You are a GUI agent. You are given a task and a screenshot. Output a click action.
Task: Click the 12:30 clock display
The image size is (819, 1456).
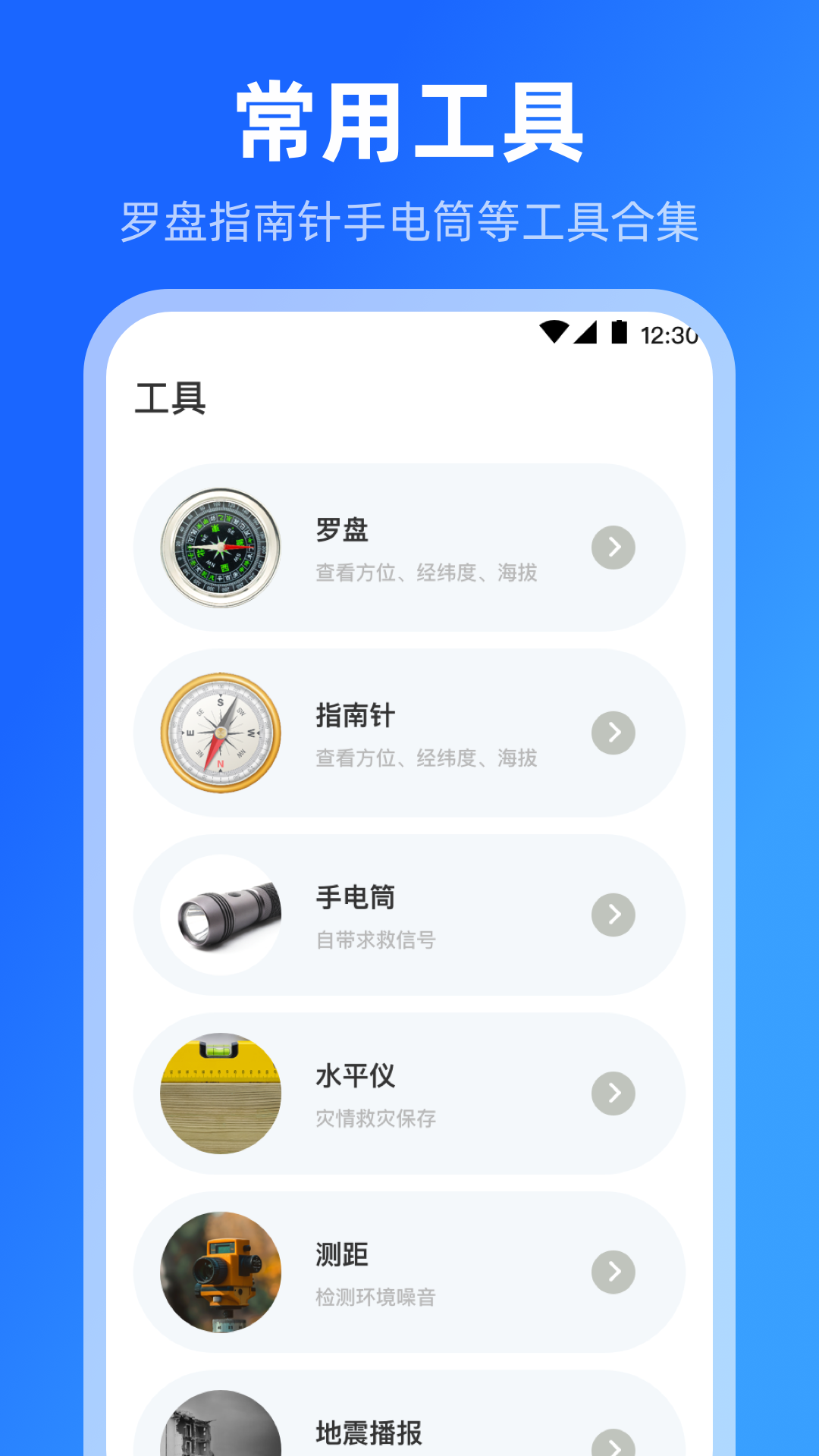[x=670, y=332]
